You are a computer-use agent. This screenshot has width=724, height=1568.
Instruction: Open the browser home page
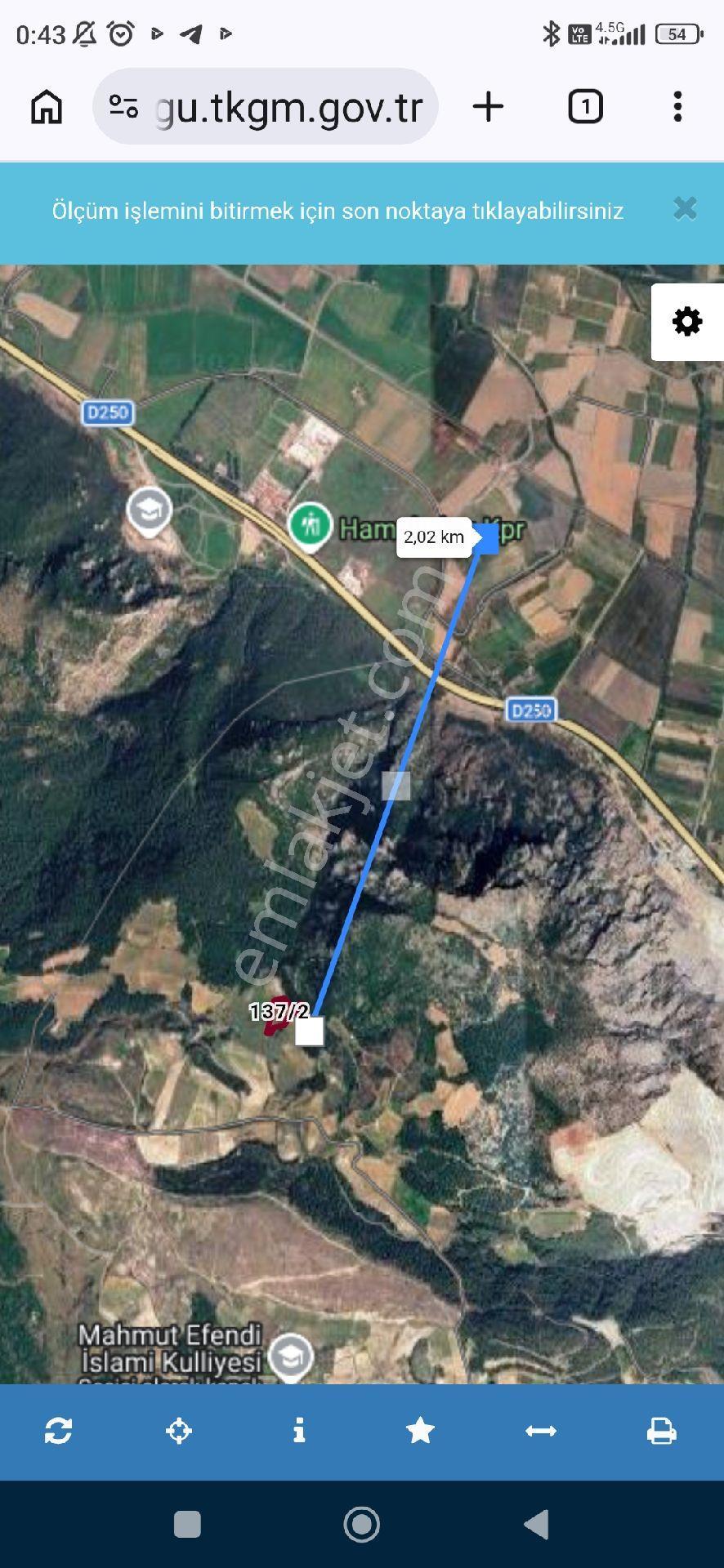[x=47, y=107]
